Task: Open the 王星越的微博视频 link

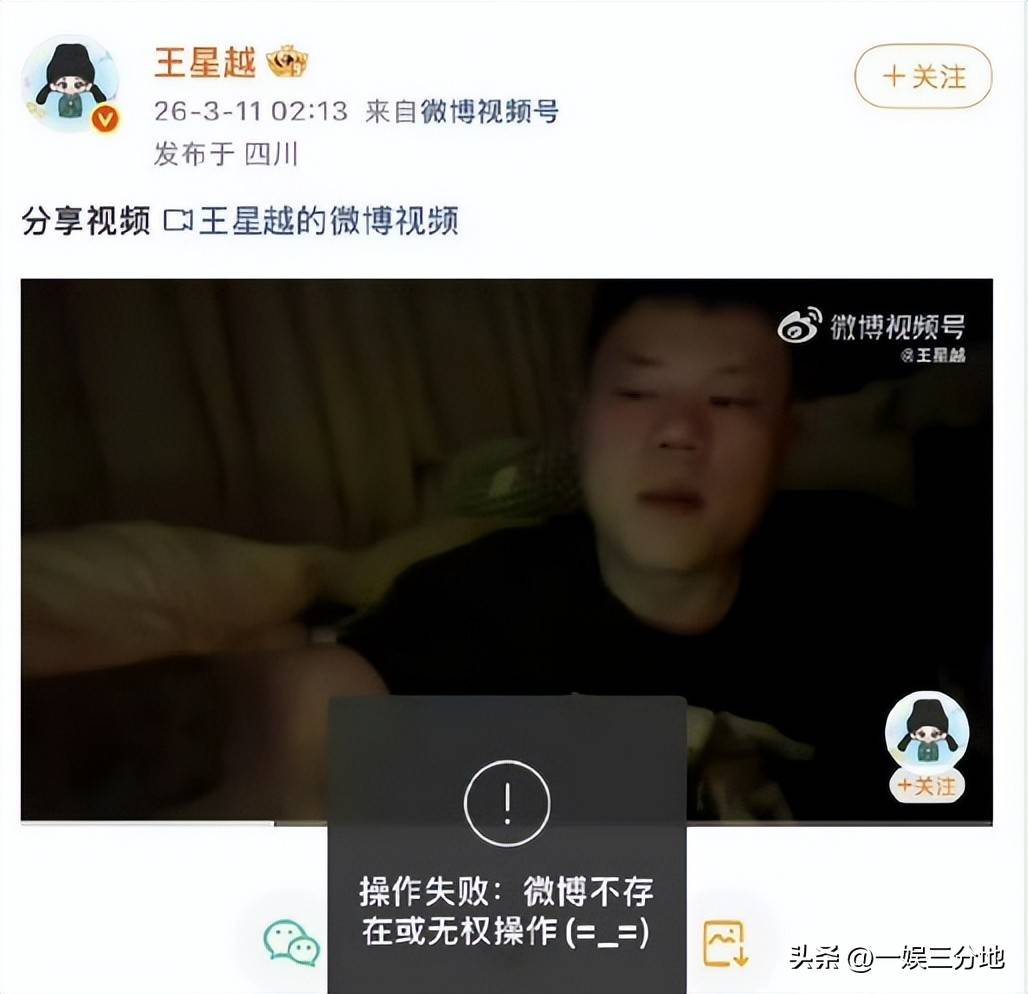Action: (x=327, y=221)
